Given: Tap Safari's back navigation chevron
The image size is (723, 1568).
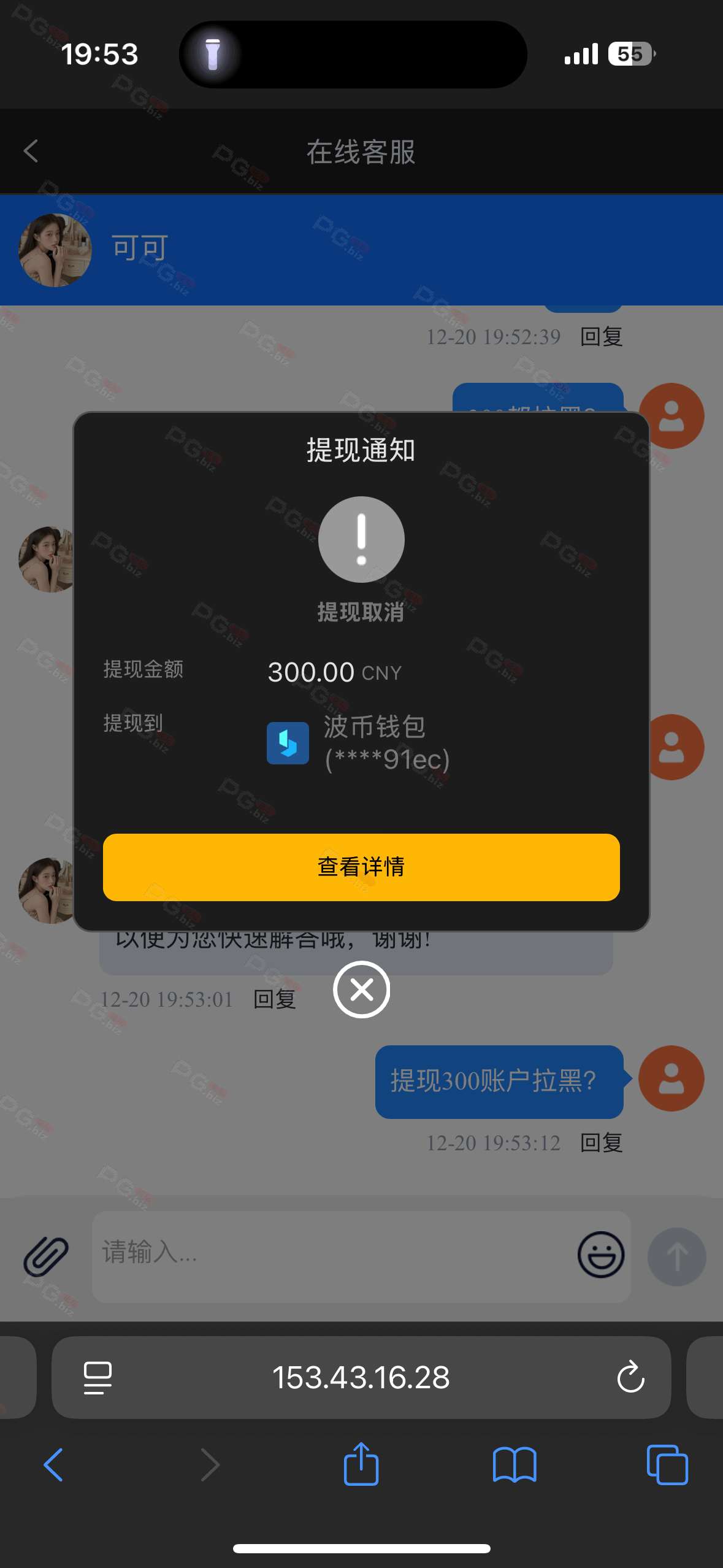Looking at the screenshot, I should [54, 1465].
